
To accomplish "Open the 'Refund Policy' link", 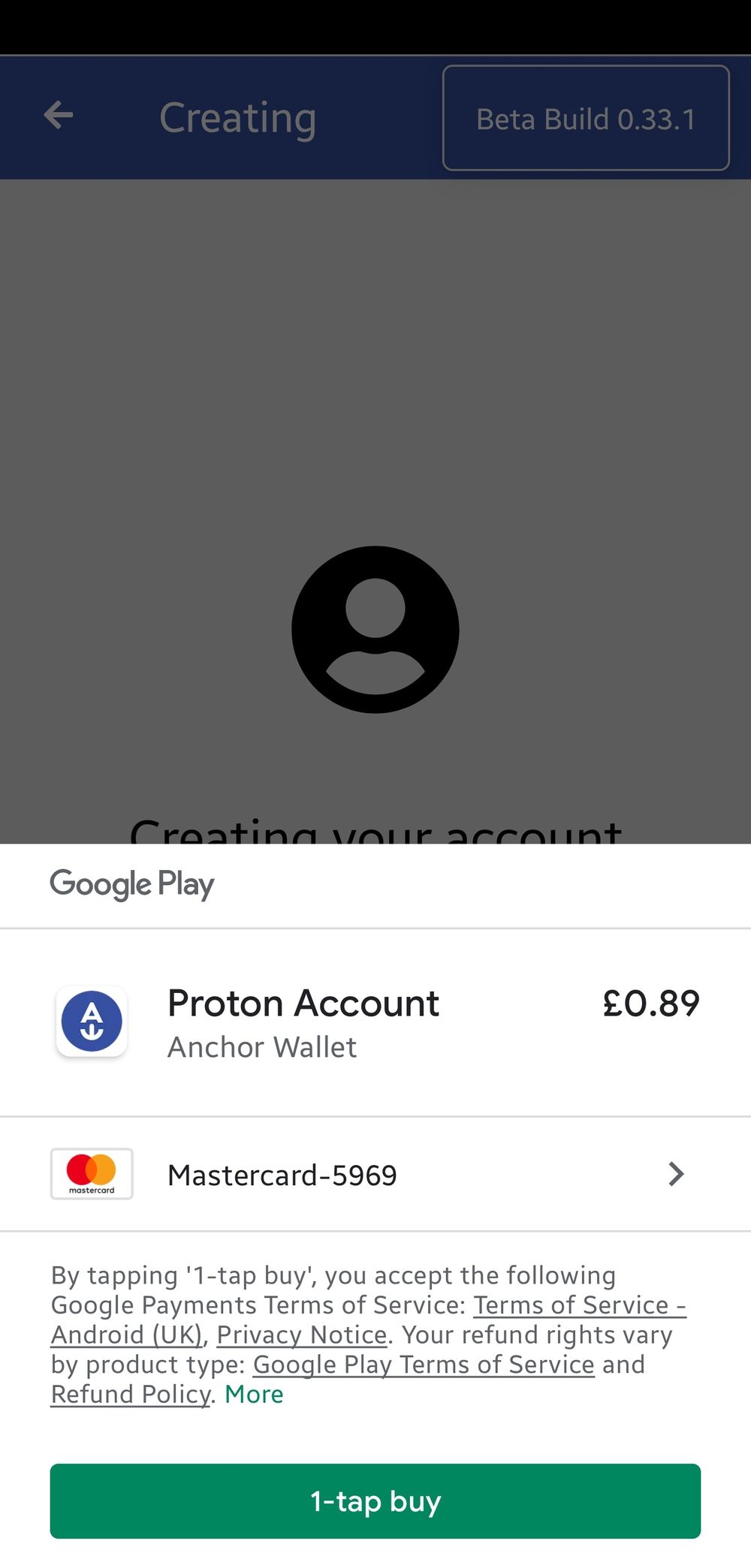I will point(129,1394).
